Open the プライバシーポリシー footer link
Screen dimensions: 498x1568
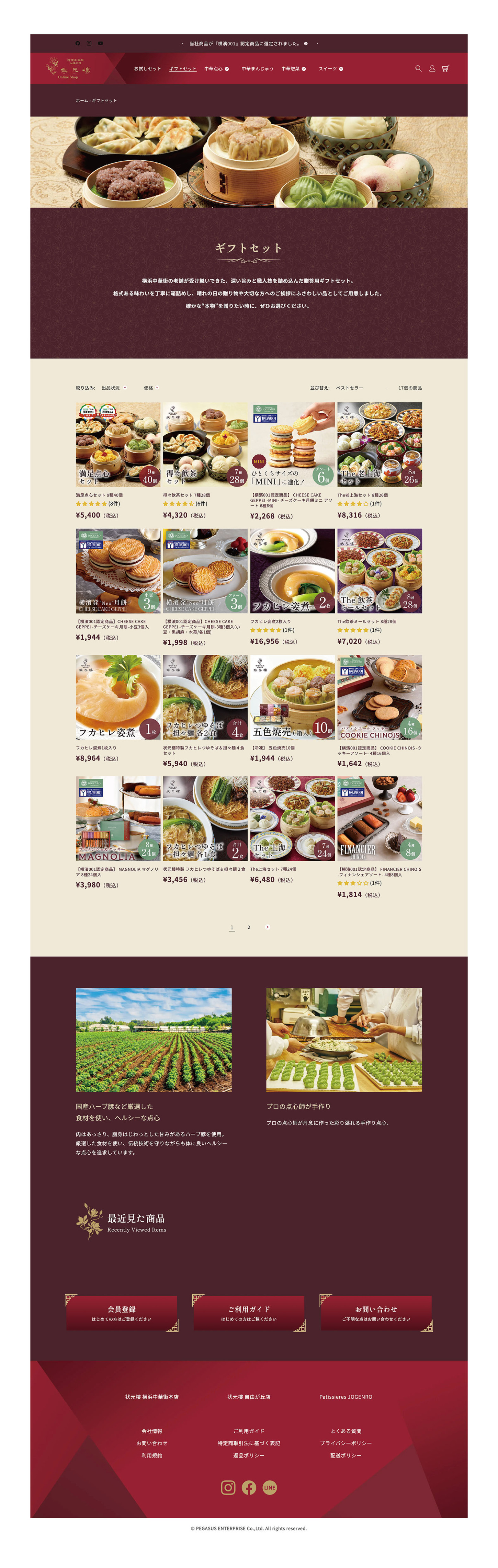click(x=346, y=1443)
